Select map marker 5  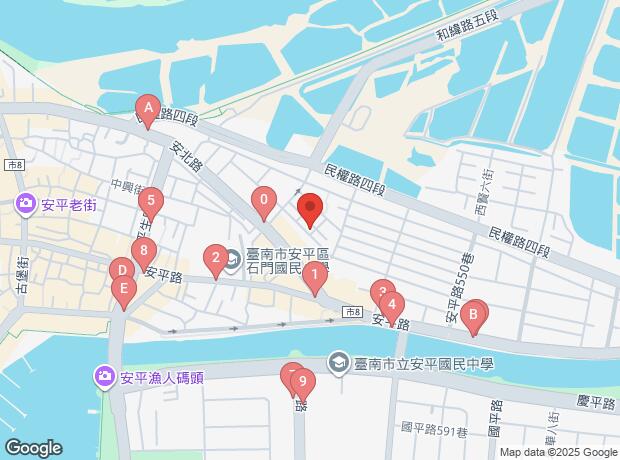tap(151, 203)
